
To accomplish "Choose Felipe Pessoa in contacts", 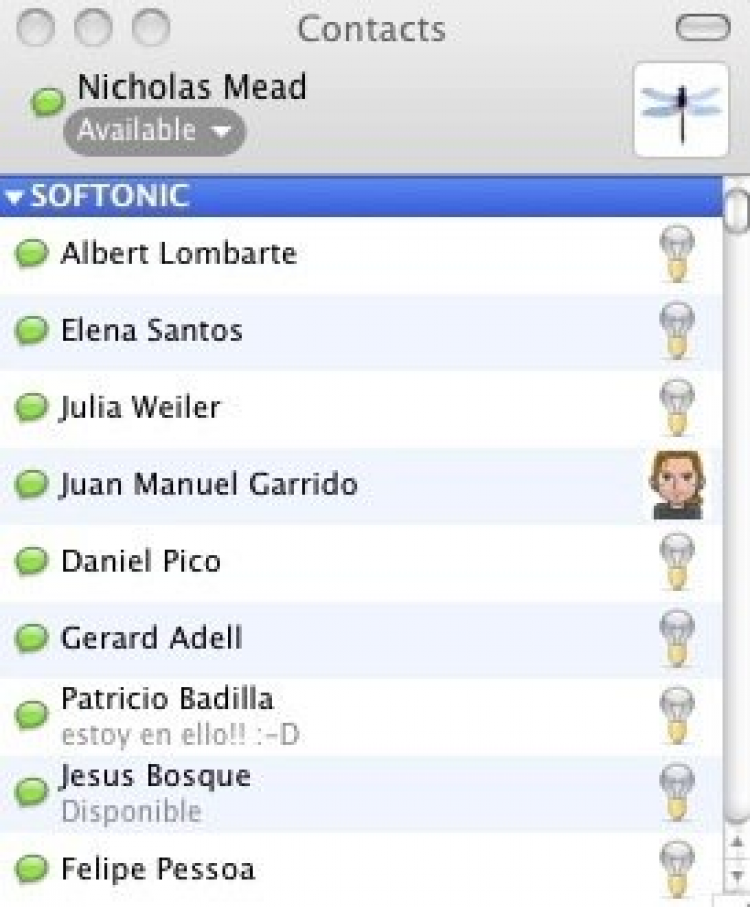I will 157,869.
